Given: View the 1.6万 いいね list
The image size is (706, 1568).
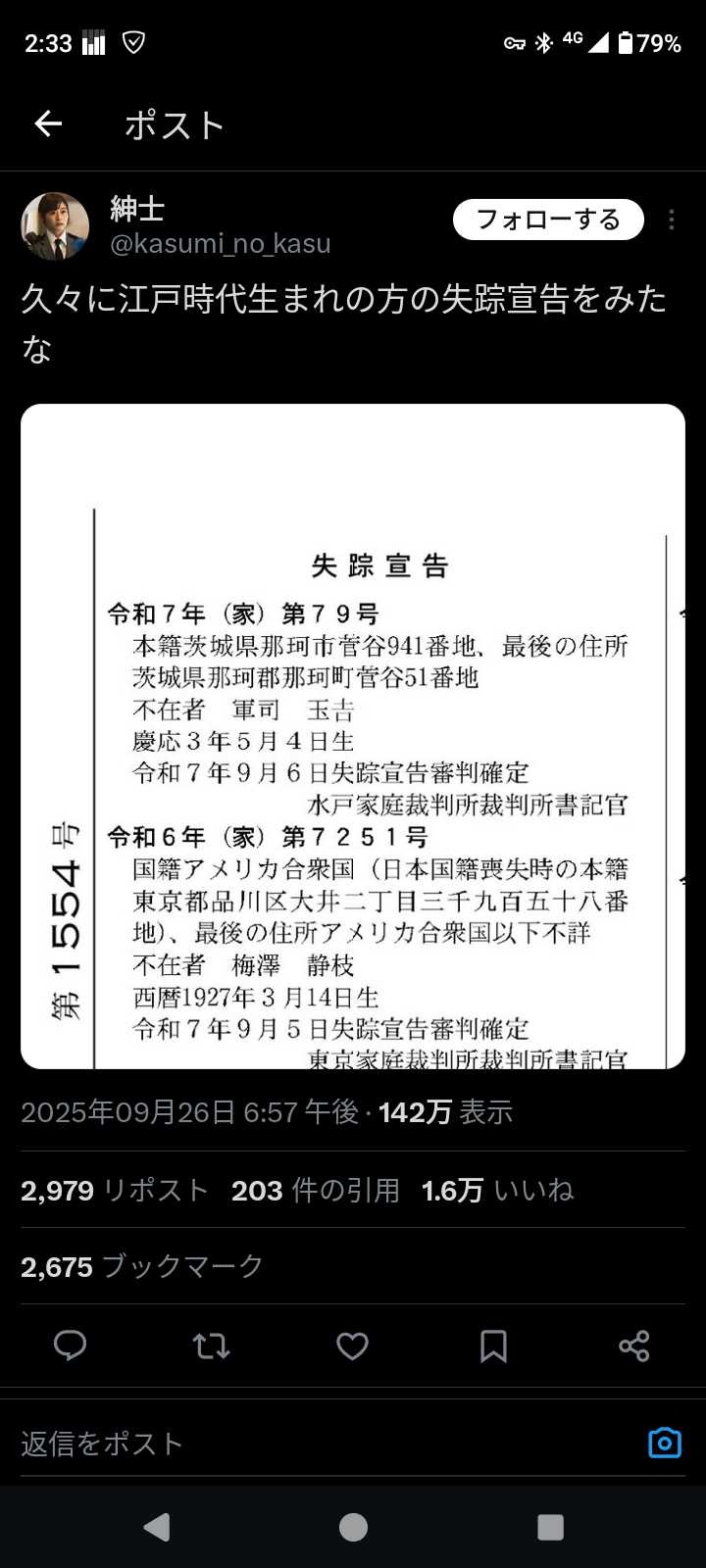Looking at the screenshot, I should tap(497, 1191).
